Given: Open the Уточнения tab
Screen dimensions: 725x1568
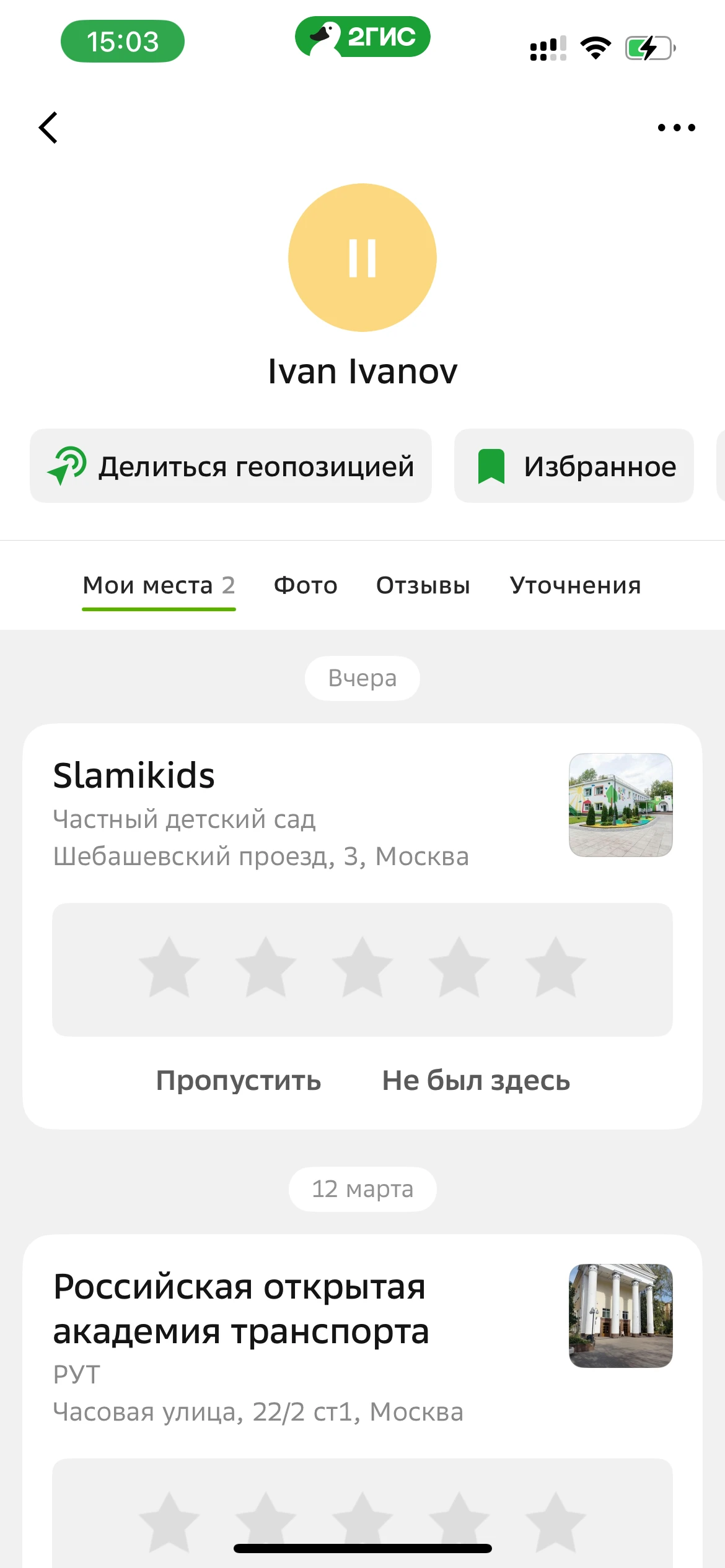Looking at the screenshot, I should coord(575,585).
